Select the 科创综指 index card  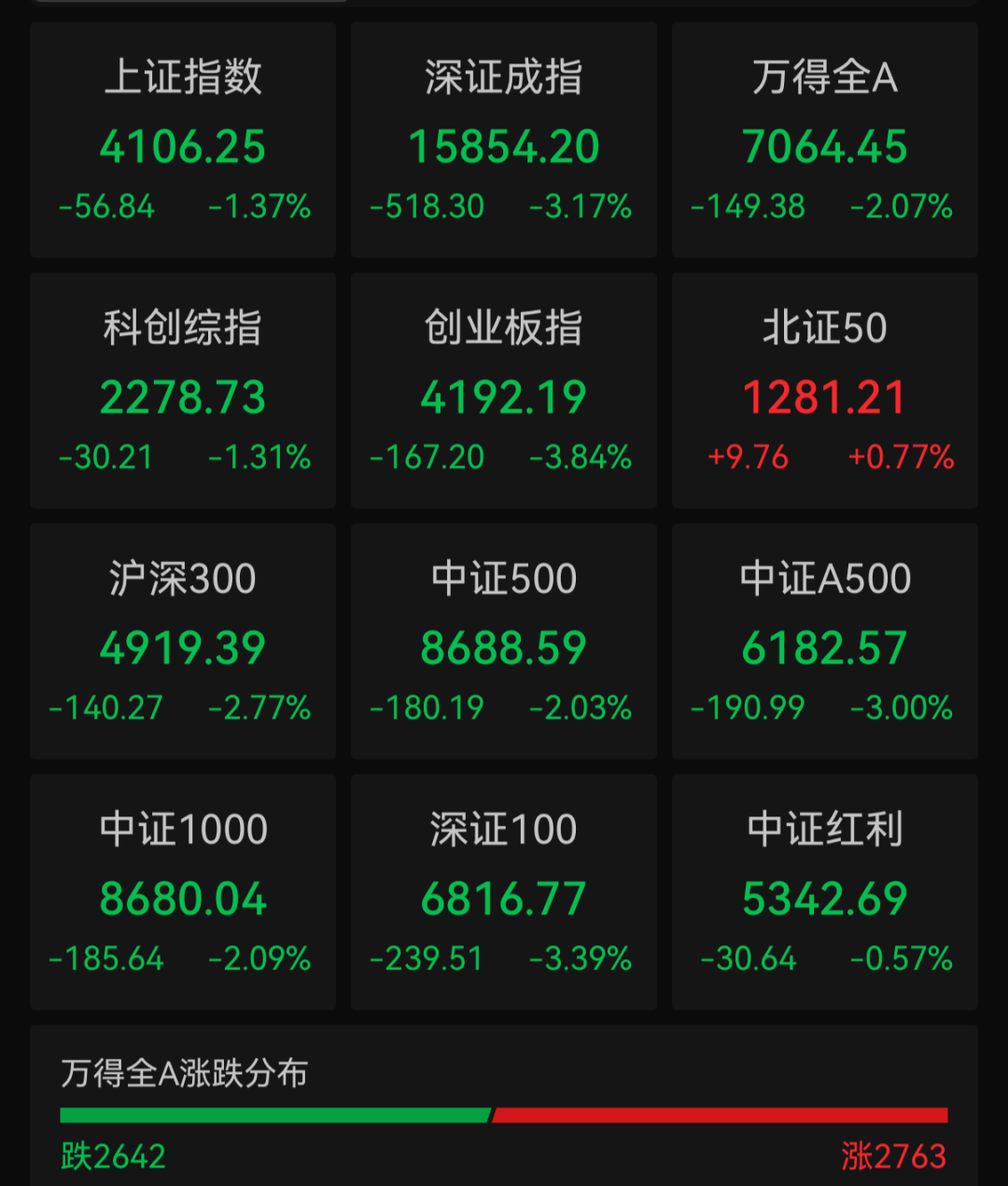[183, 391]
